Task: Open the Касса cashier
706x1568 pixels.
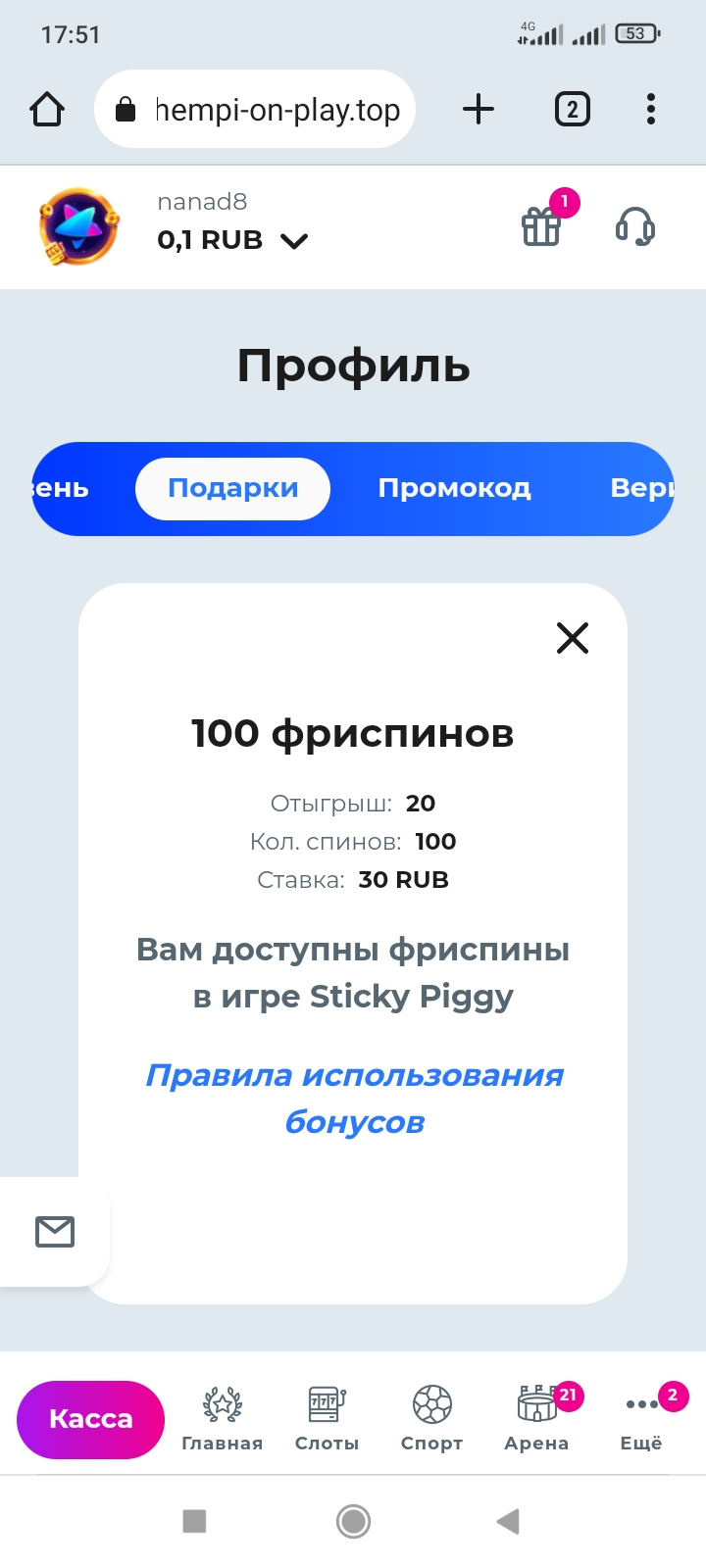Action: pyautogui.click(x=90, y=1419)
